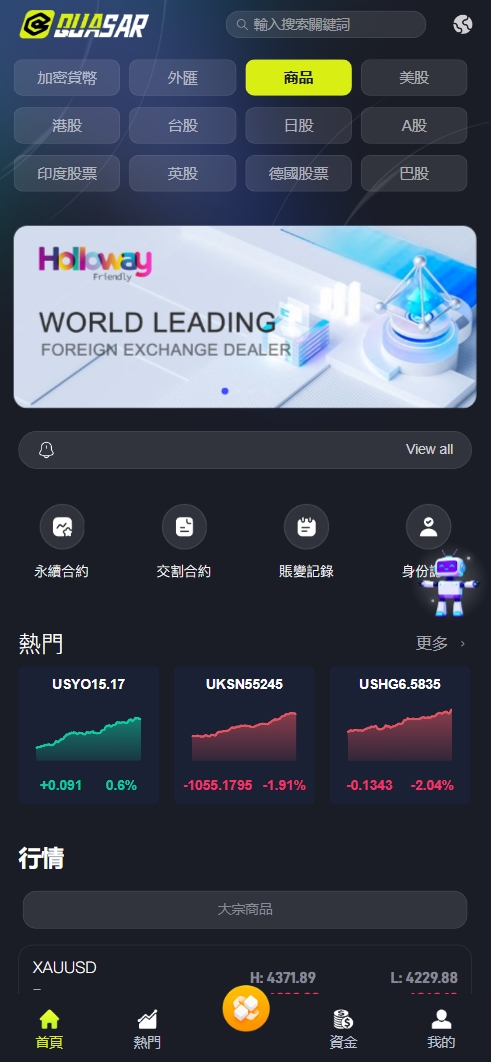
Task: Switch to the 外匯 category
Action: point(183,78)
